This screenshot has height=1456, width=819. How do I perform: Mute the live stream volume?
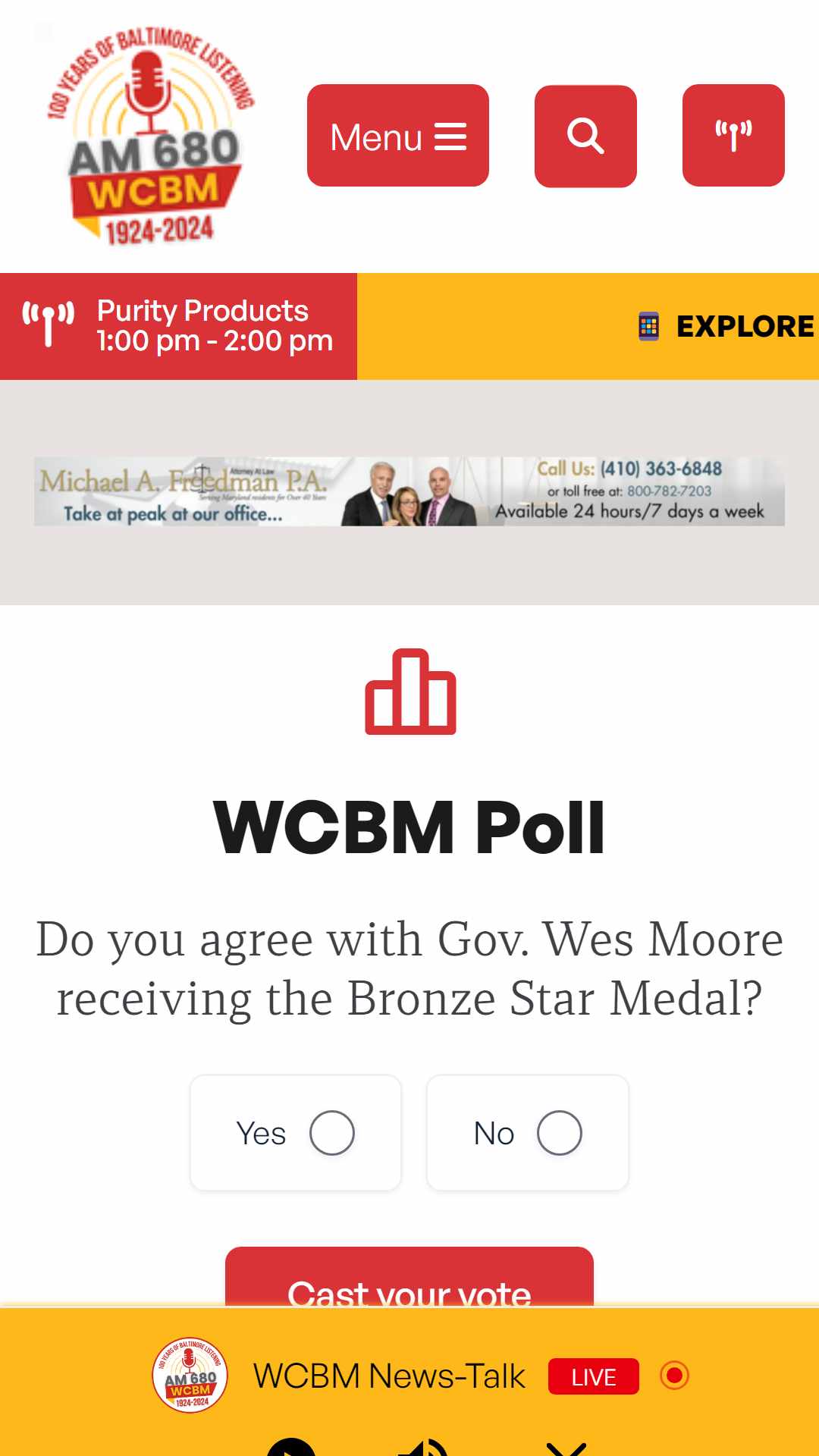pyautogui.click(x=423, y=1447)
